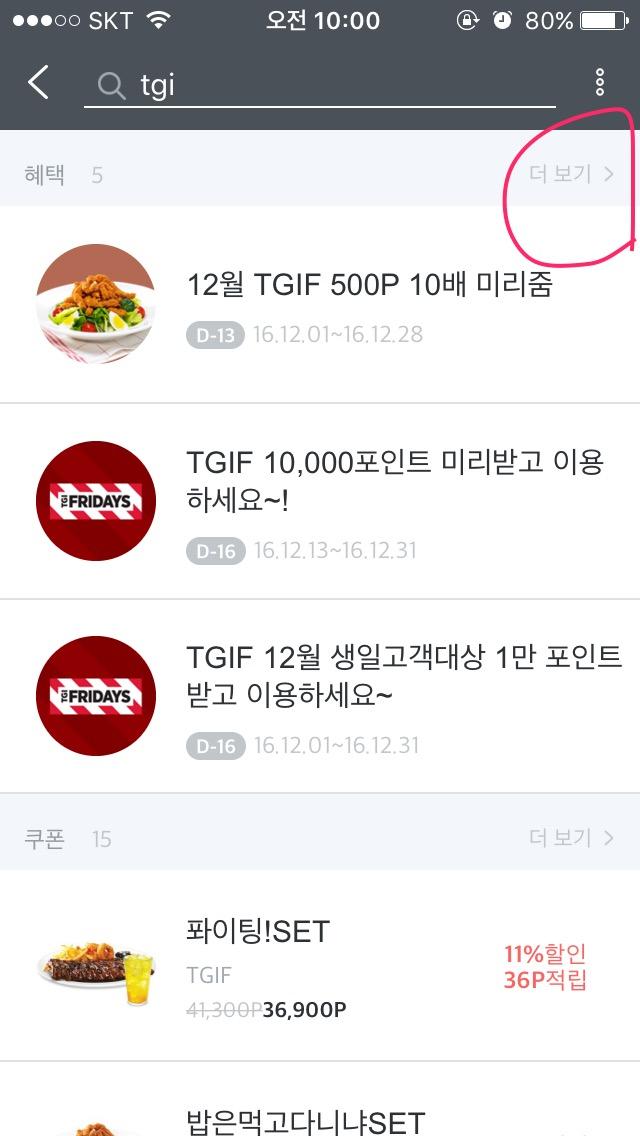Show more in the 혜택 section
The width and height of the screenshot is (640, 1136).
[x=571, y=175]
